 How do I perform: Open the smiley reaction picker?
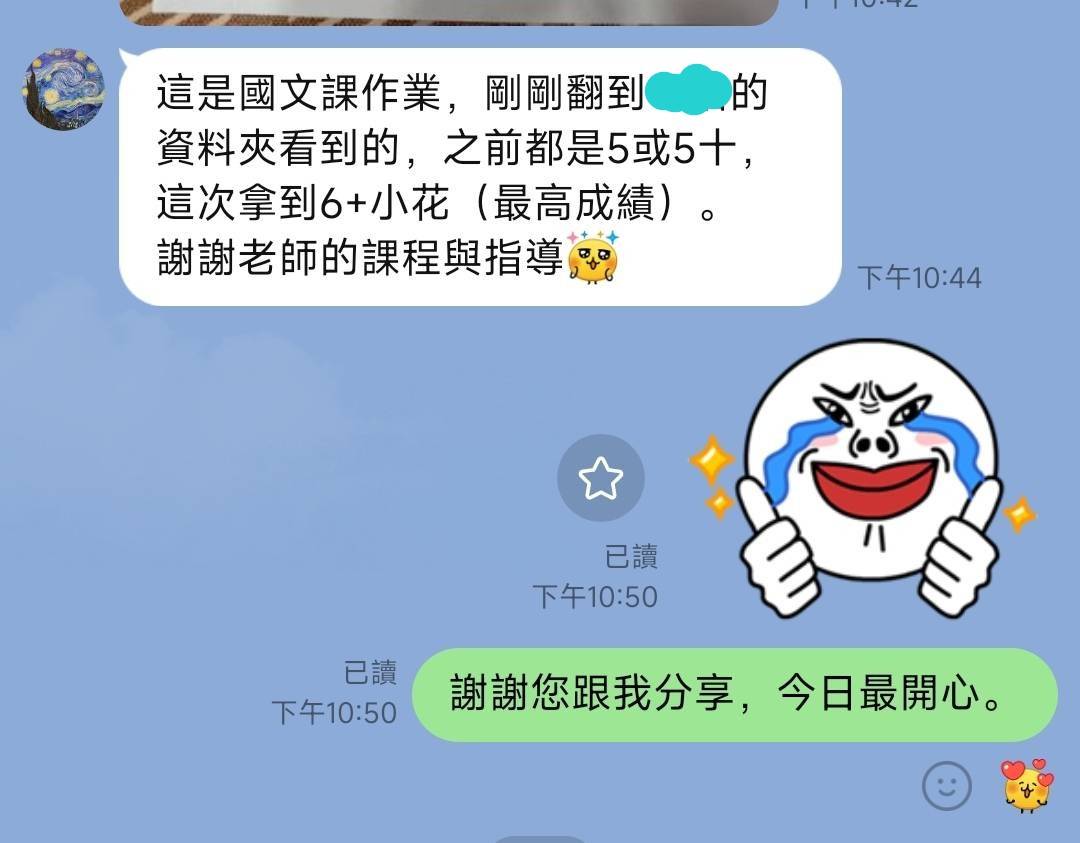point(946,786)
